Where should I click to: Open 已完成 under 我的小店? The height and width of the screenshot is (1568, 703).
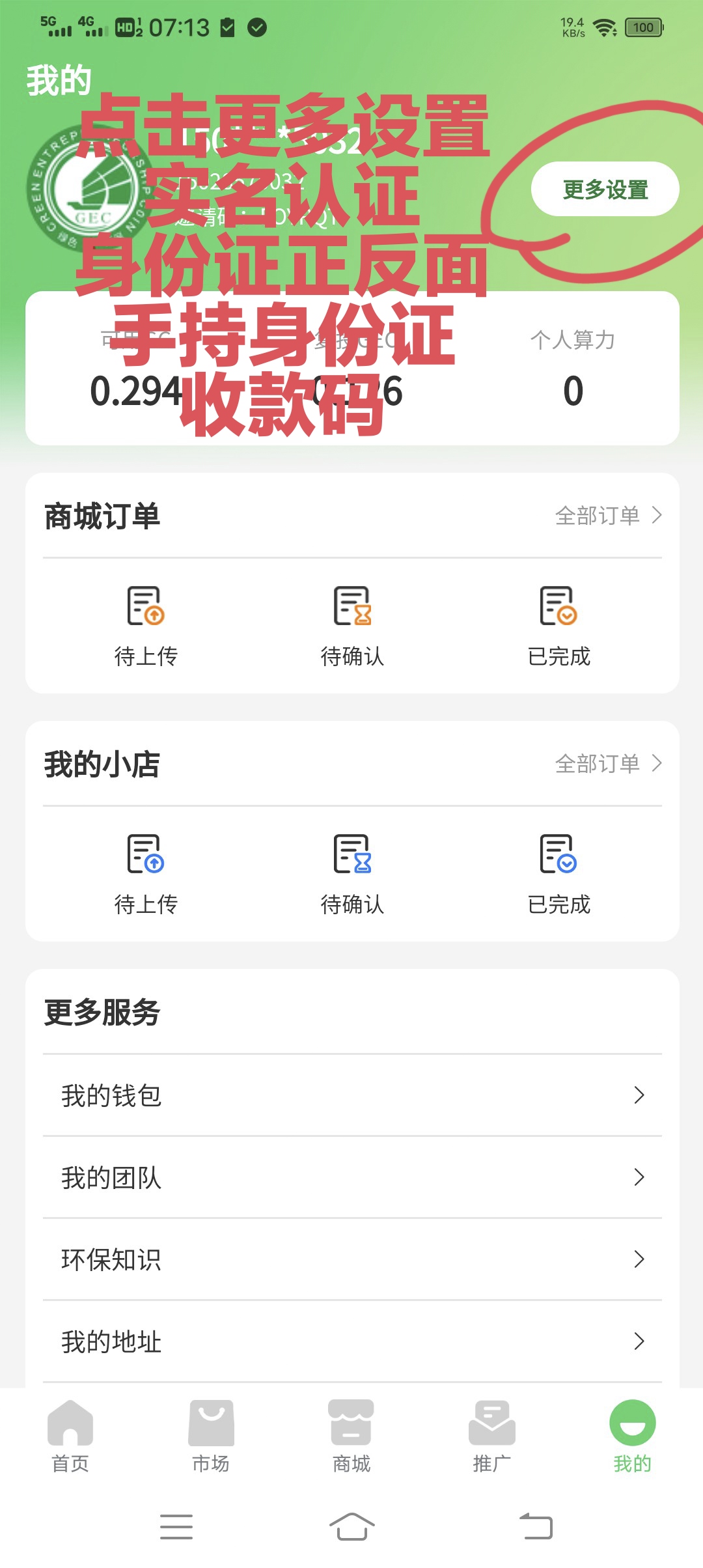pos(558,875)
